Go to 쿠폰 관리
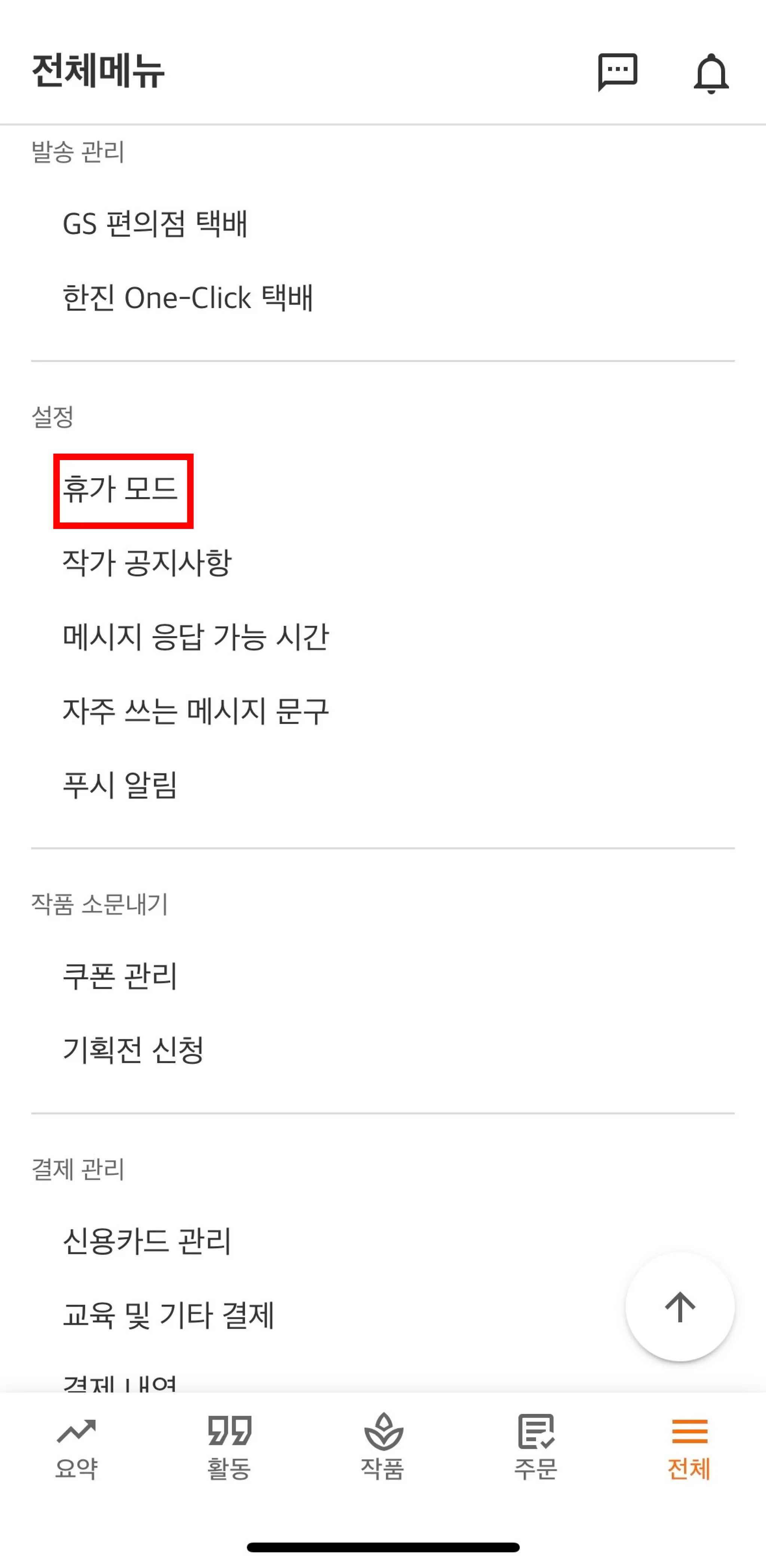This screenshot has width=766, height=1568. pyautogui.click(x=120, y=976)
